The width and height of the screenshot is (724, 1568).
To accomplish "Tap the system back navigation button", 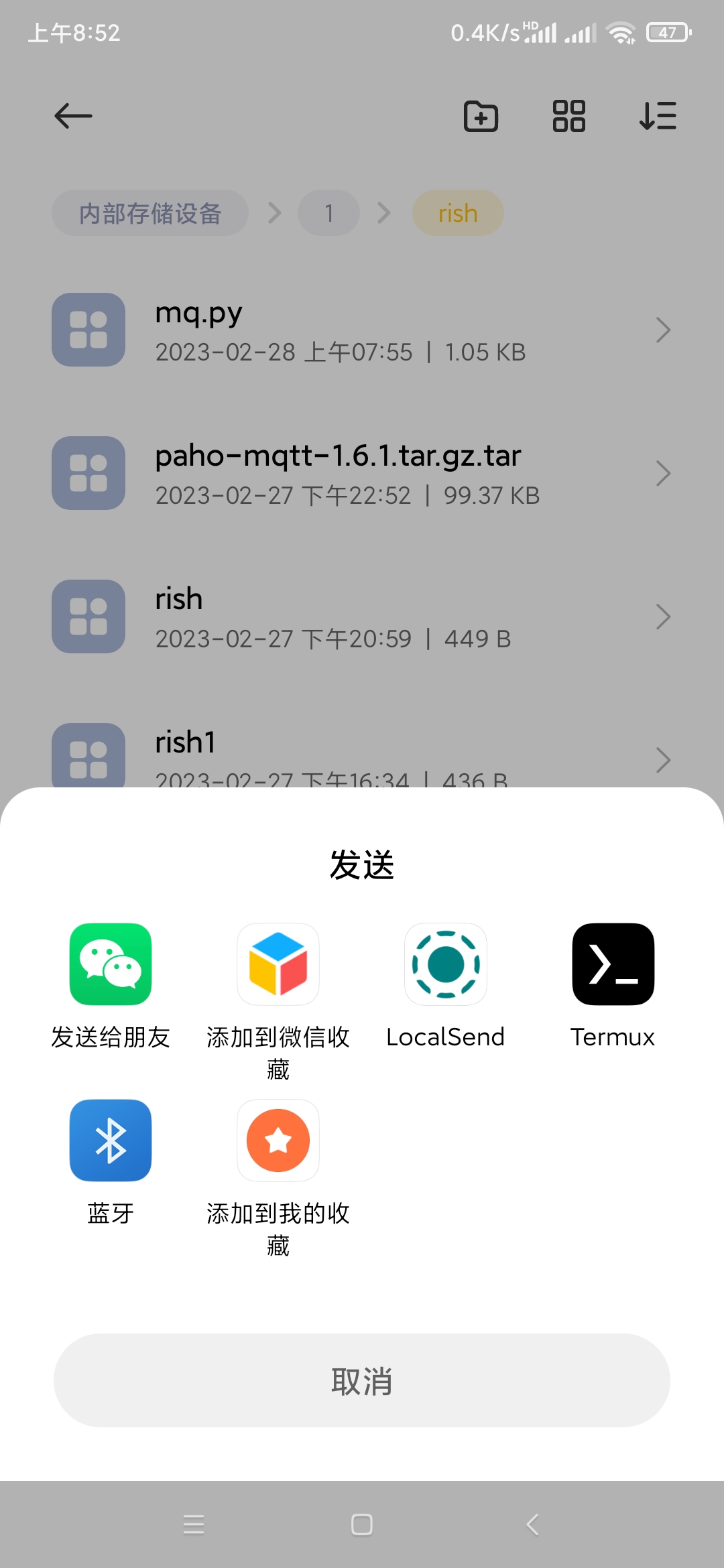I will 533,1524.
